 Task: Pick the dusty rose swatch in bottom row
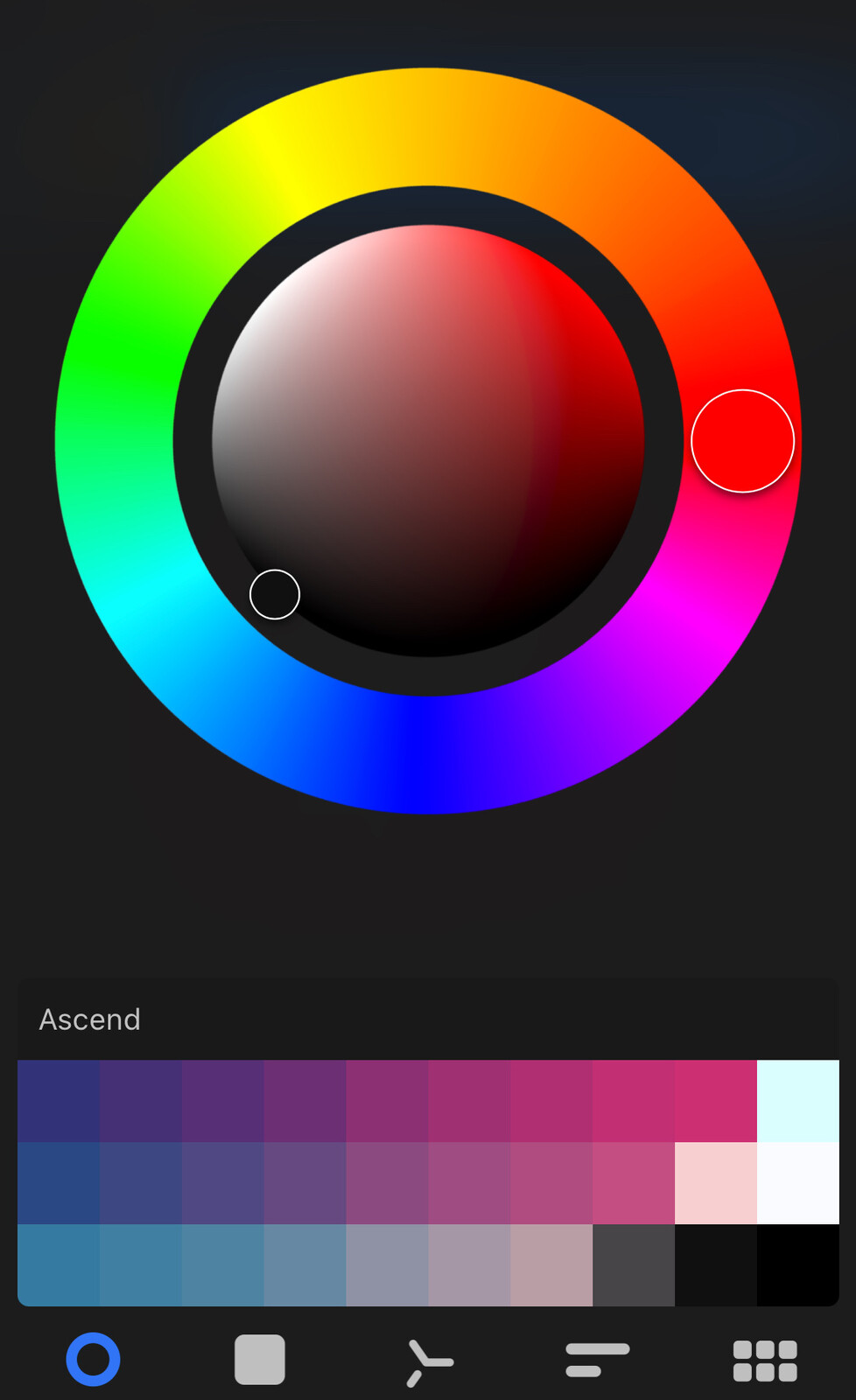tap(551, 1265)
